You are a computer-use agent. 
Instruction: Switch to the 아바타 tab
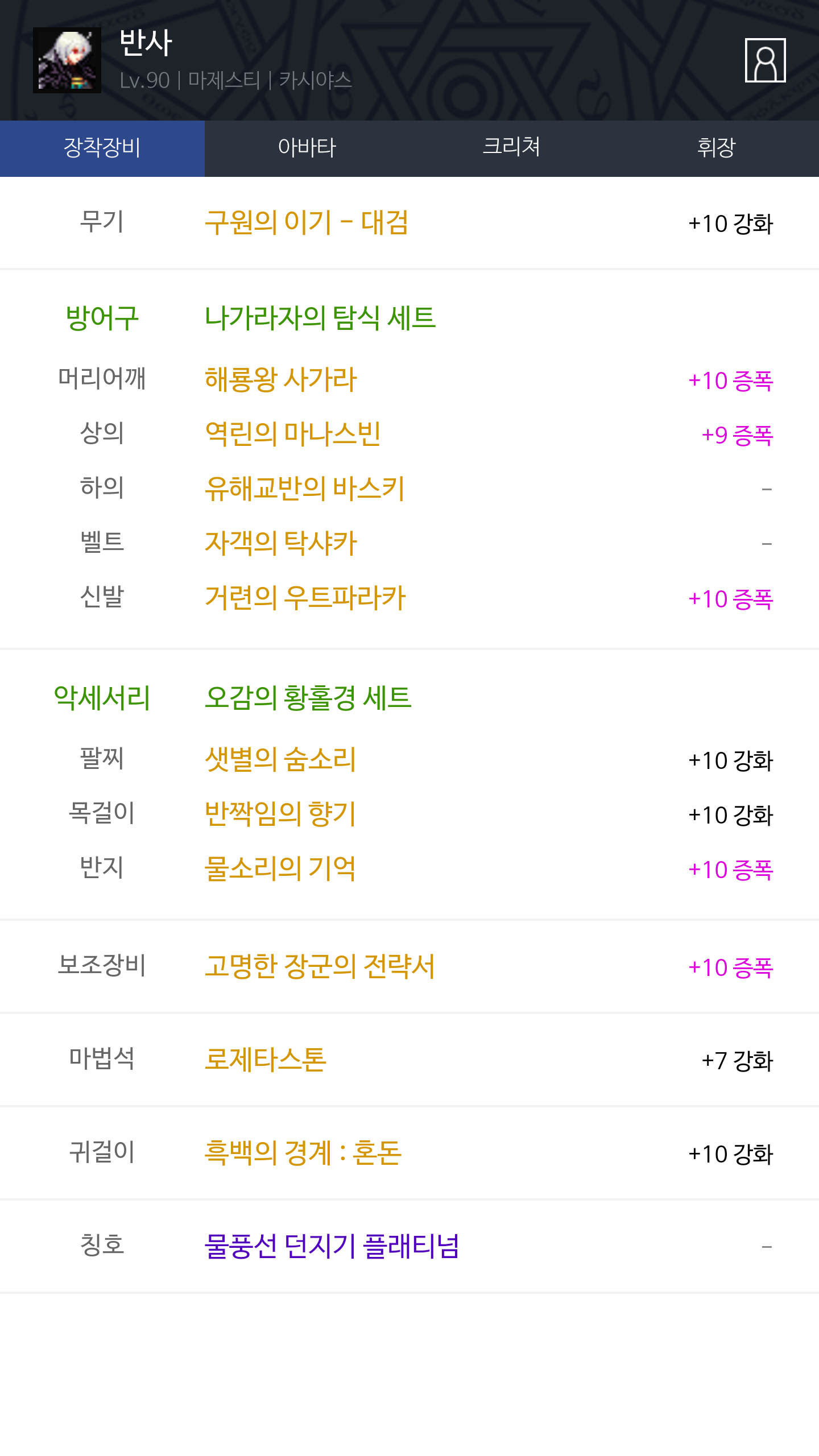(307, 148)
